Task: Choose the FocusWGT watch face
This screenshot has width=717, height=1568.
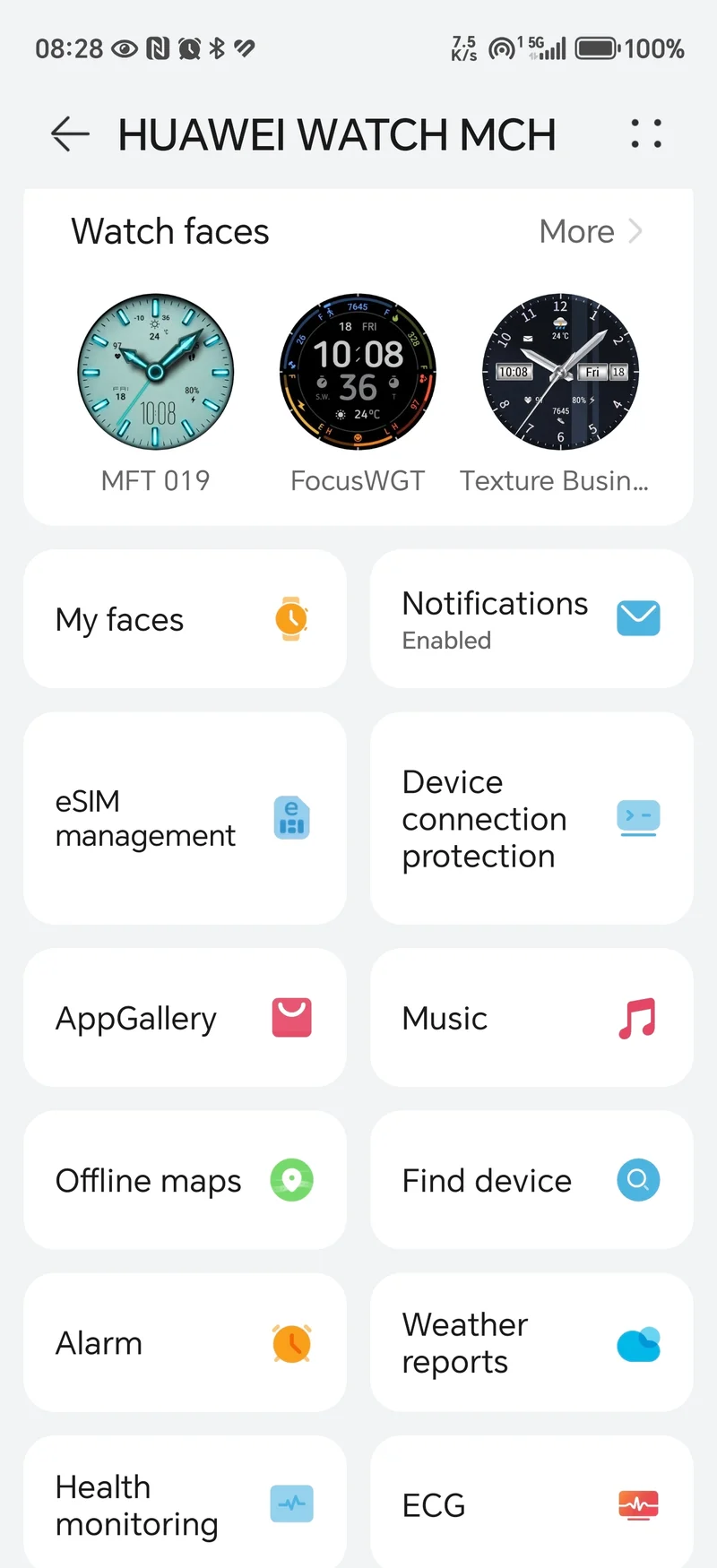Action: coord(358,372)
